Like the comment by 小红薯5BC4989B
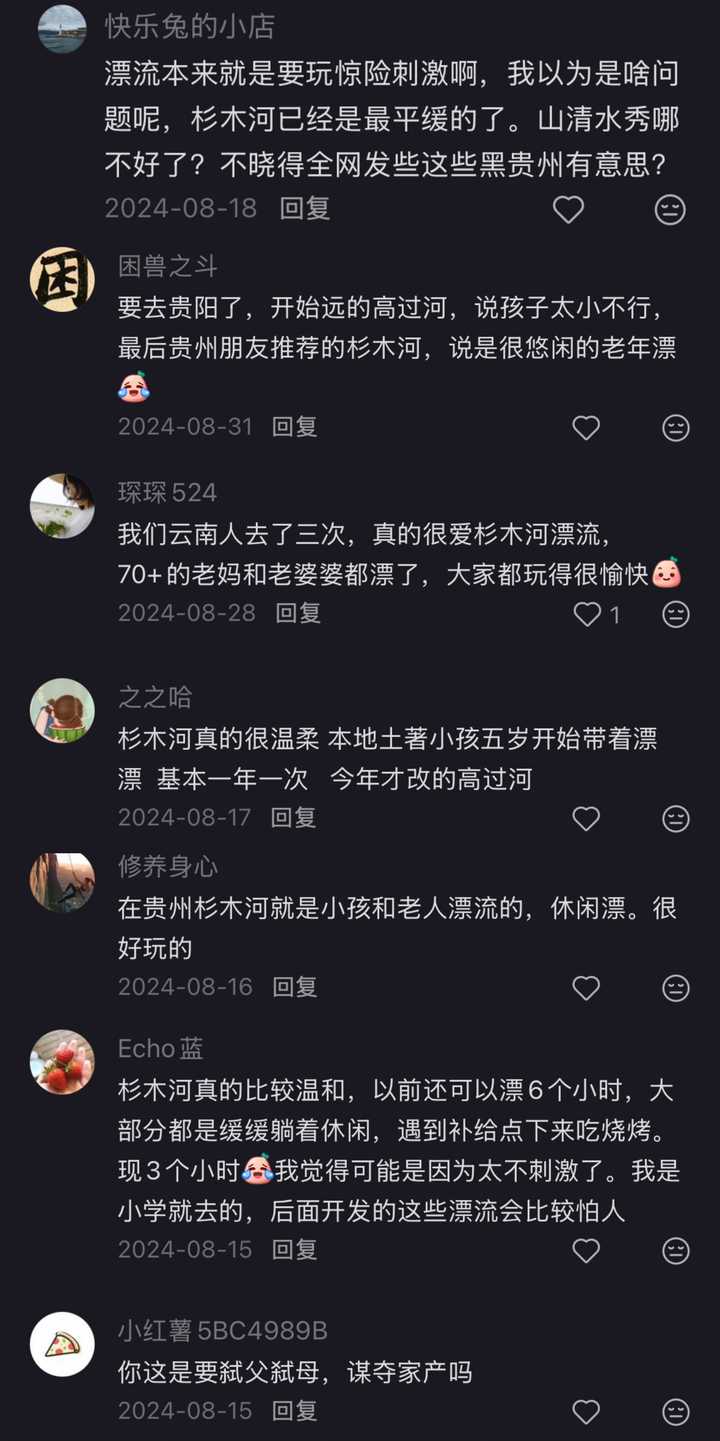 pyautogui.click(x=586, y=1412)
